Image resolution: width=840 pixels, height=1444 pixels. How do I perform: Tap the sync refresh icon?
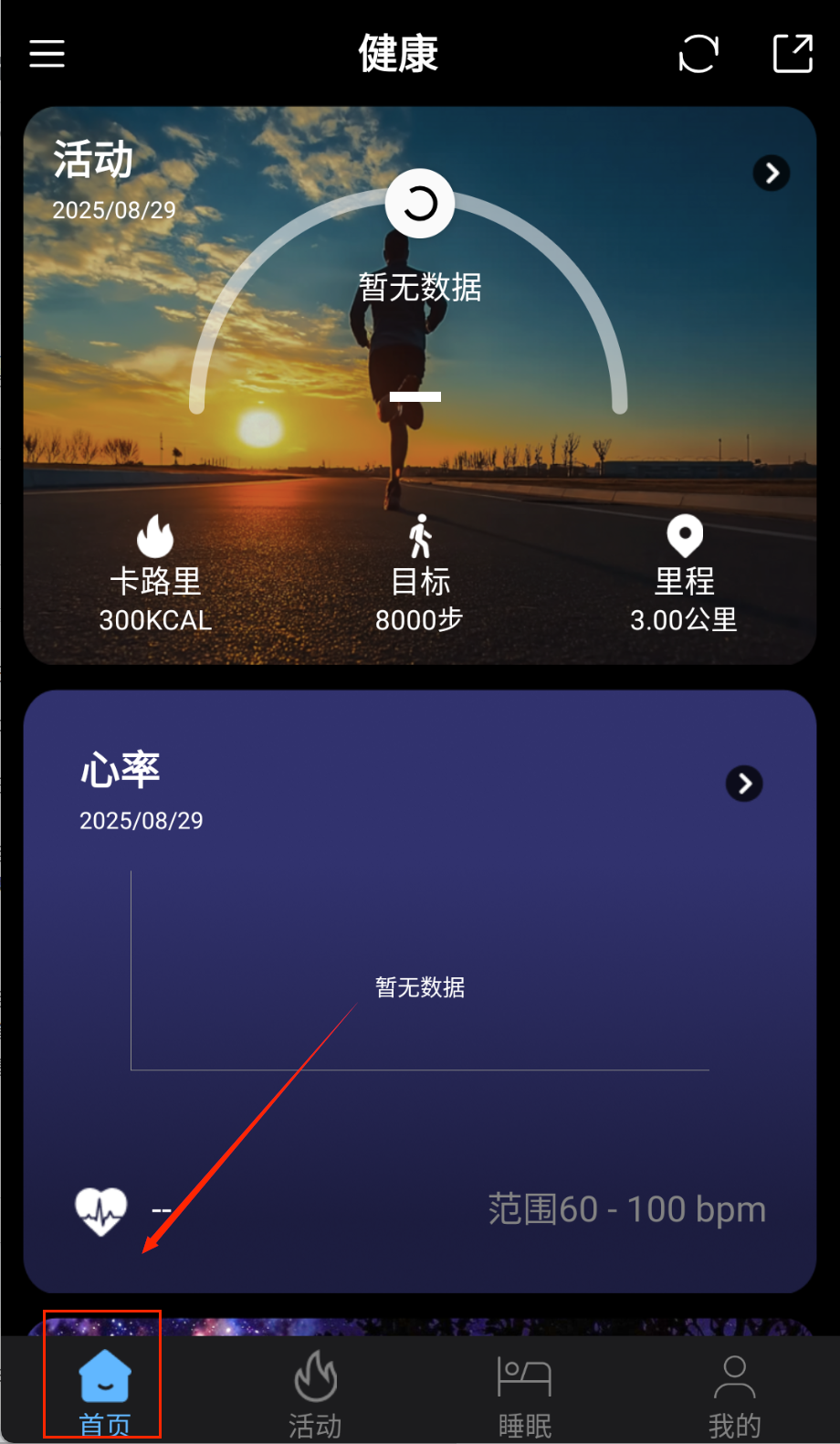(x=698, y=54)
